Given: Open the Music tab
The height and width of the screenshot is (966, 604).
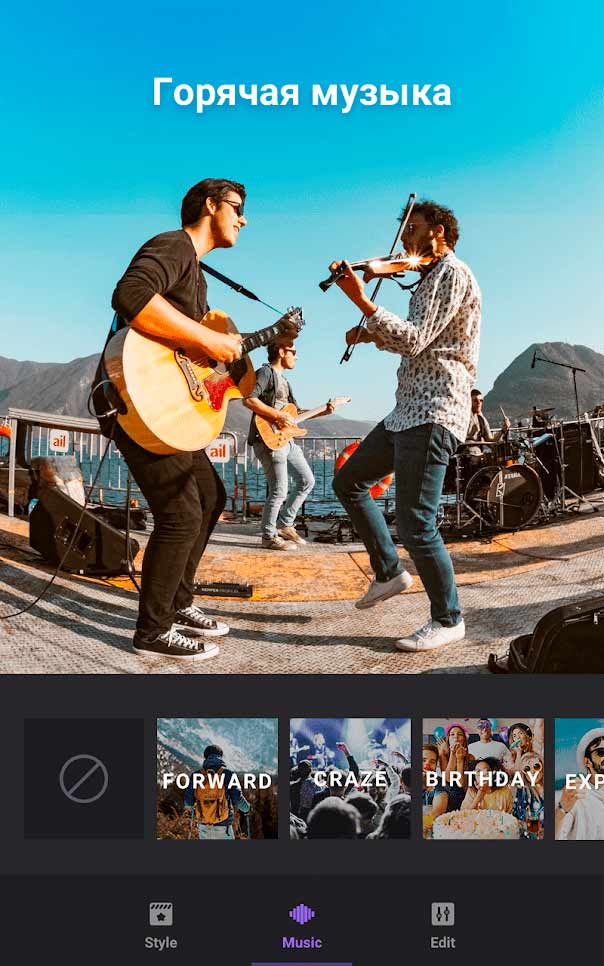Looking at the screenshot, I should pos(302,925).
